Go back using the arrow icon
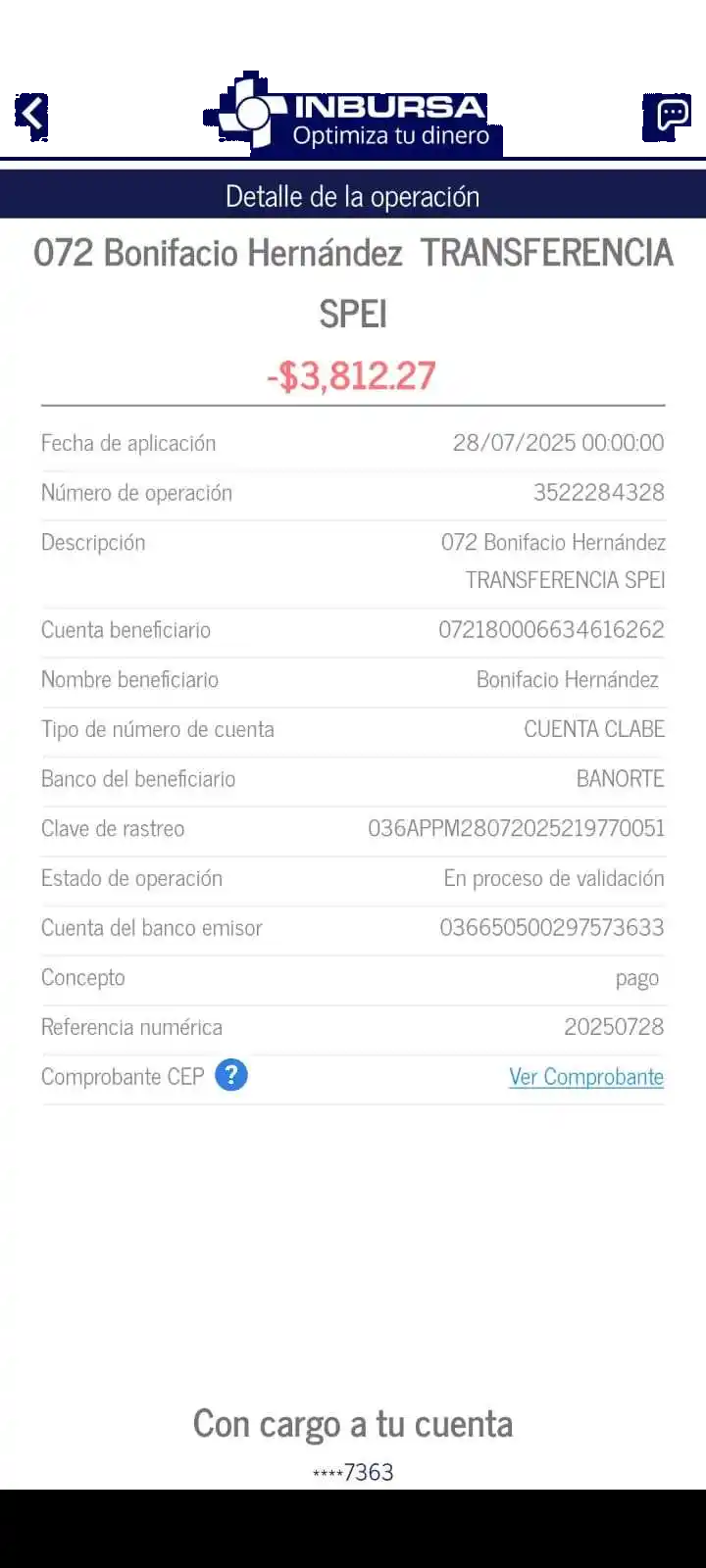Screen dimensions: 706x1568 click(32, 114)
